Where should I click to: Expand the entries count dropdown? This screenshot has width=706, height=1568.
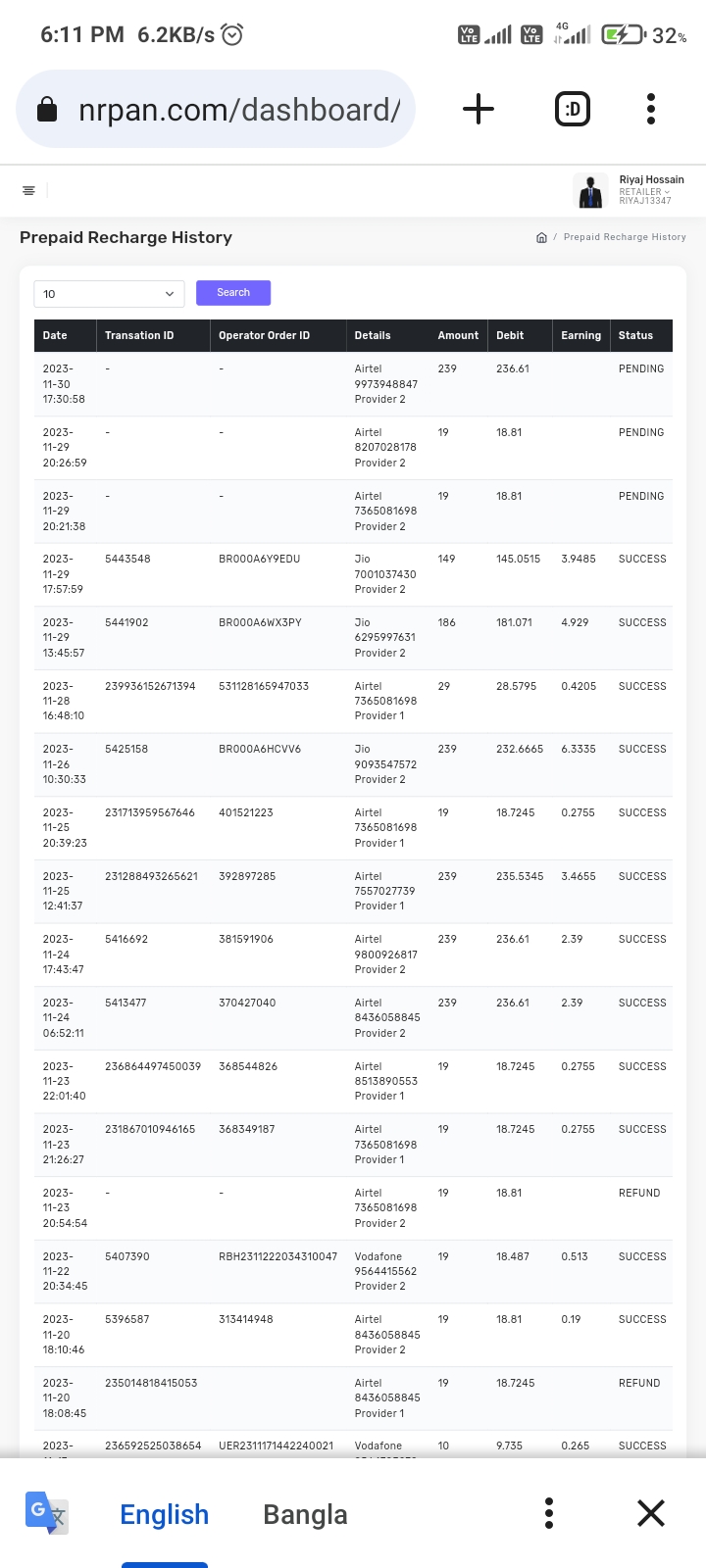point(109,293)
